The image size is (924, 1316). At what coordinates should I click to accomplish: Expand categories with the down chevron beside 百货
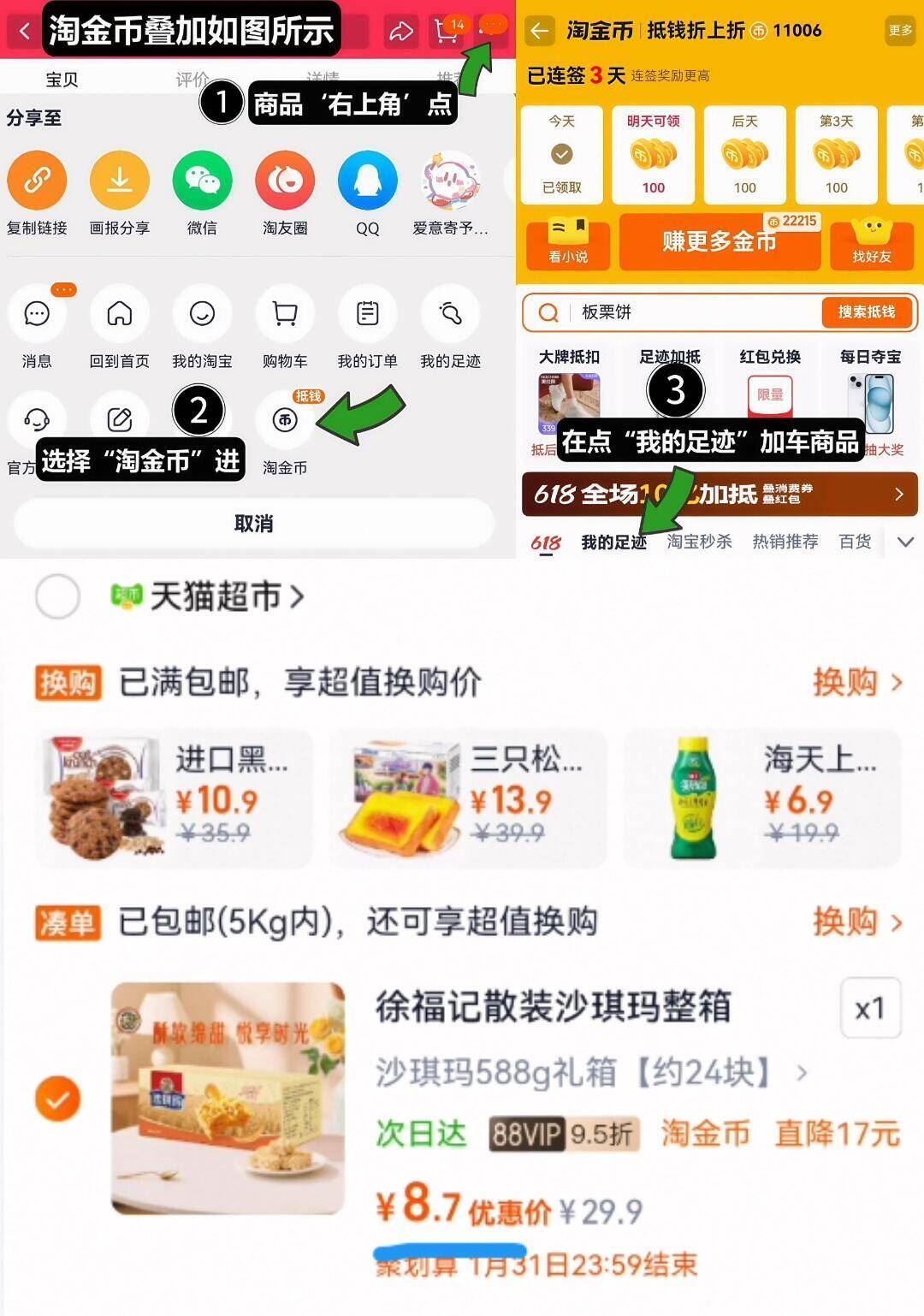tap(904, 541)
